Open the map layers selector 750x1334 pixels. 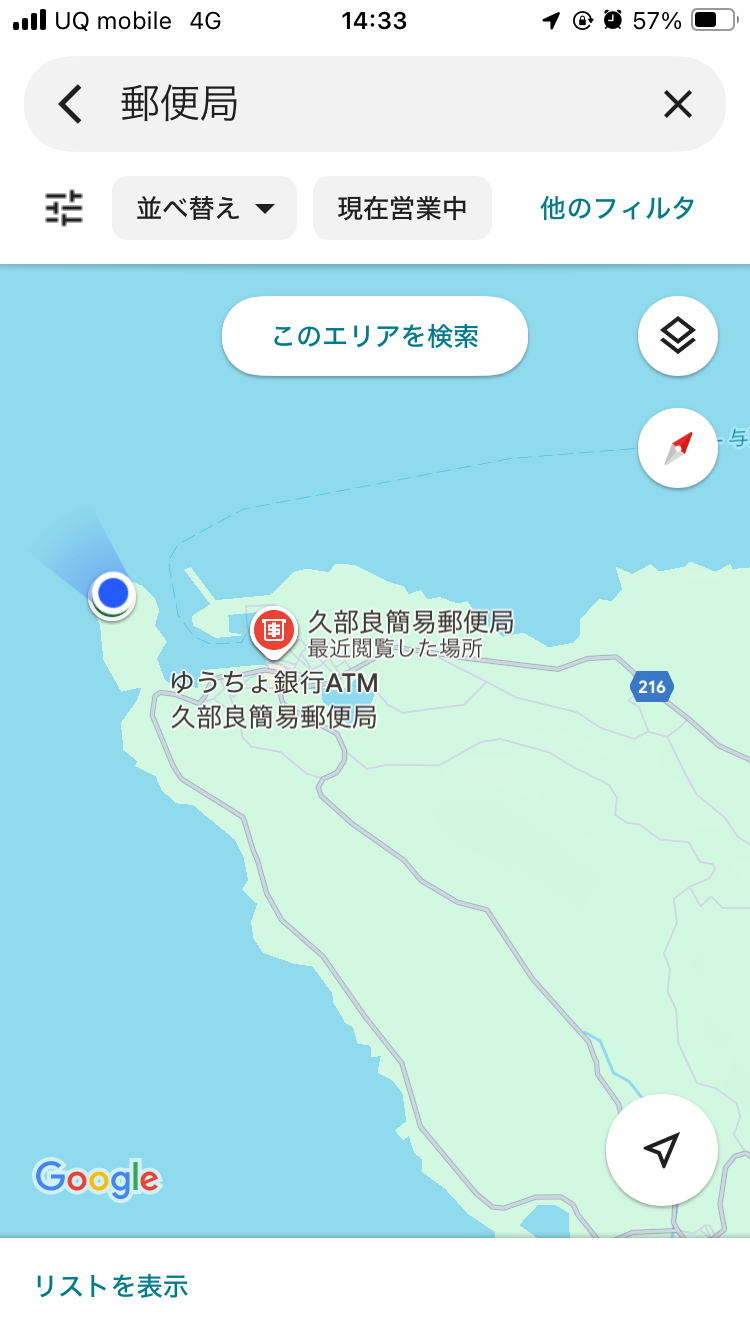pyautogui.click(x=677, y=336)
